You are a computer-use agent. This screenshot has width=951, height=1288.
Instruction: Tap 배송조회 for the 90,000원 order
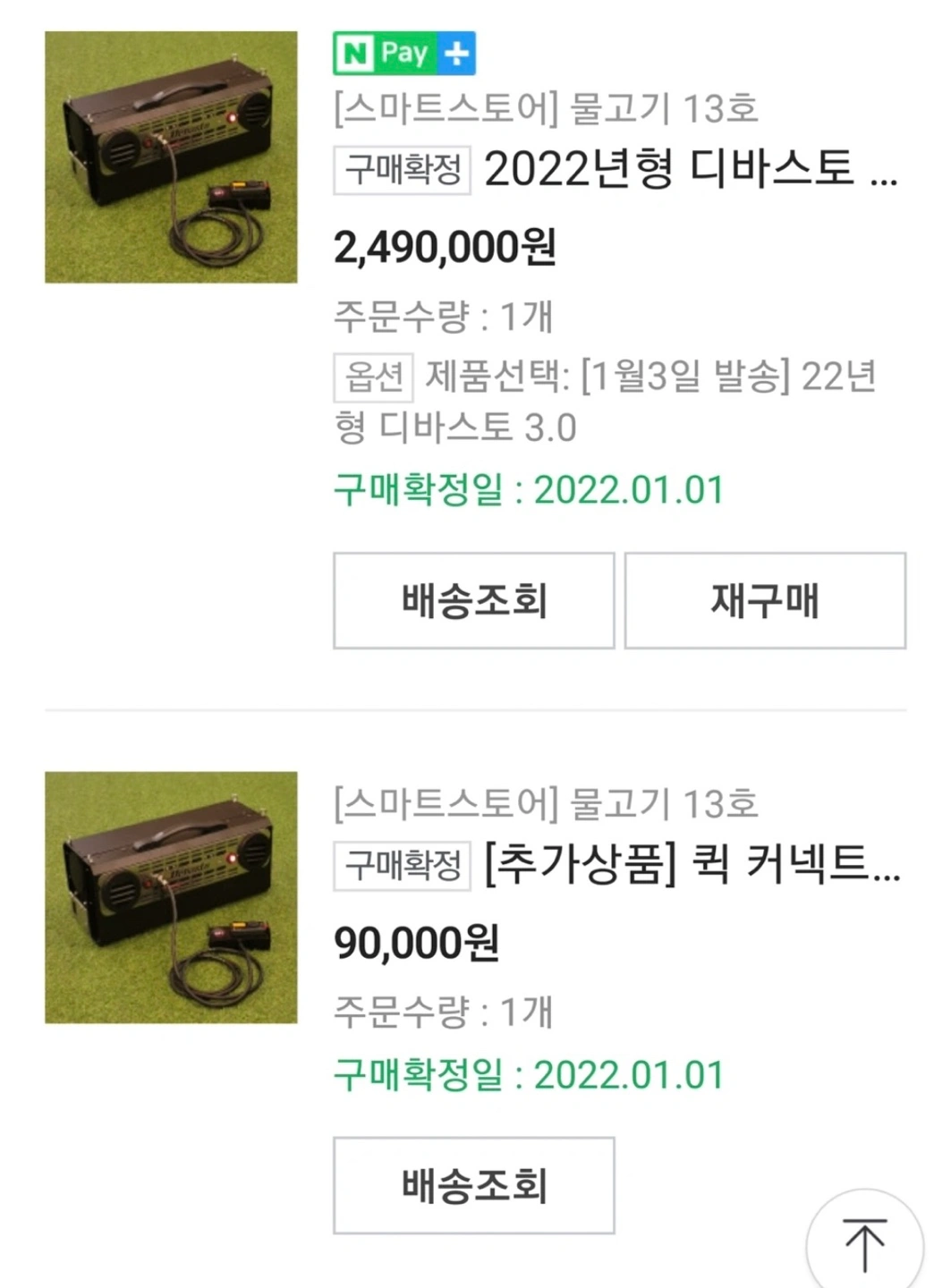pos(473,1185)
